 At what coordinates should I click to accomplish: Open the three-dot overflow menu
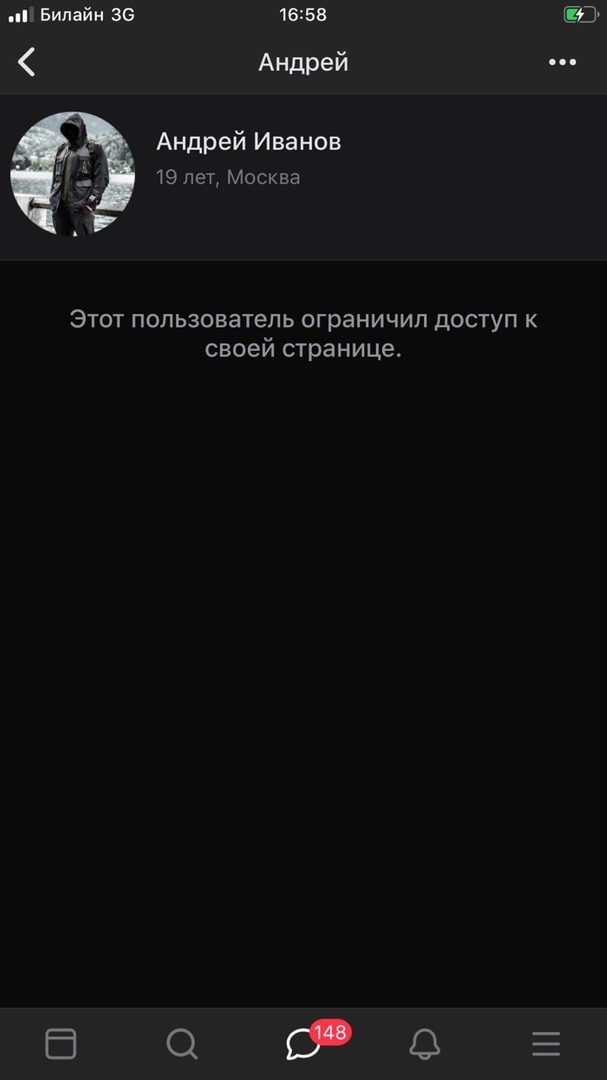point(563,62)
